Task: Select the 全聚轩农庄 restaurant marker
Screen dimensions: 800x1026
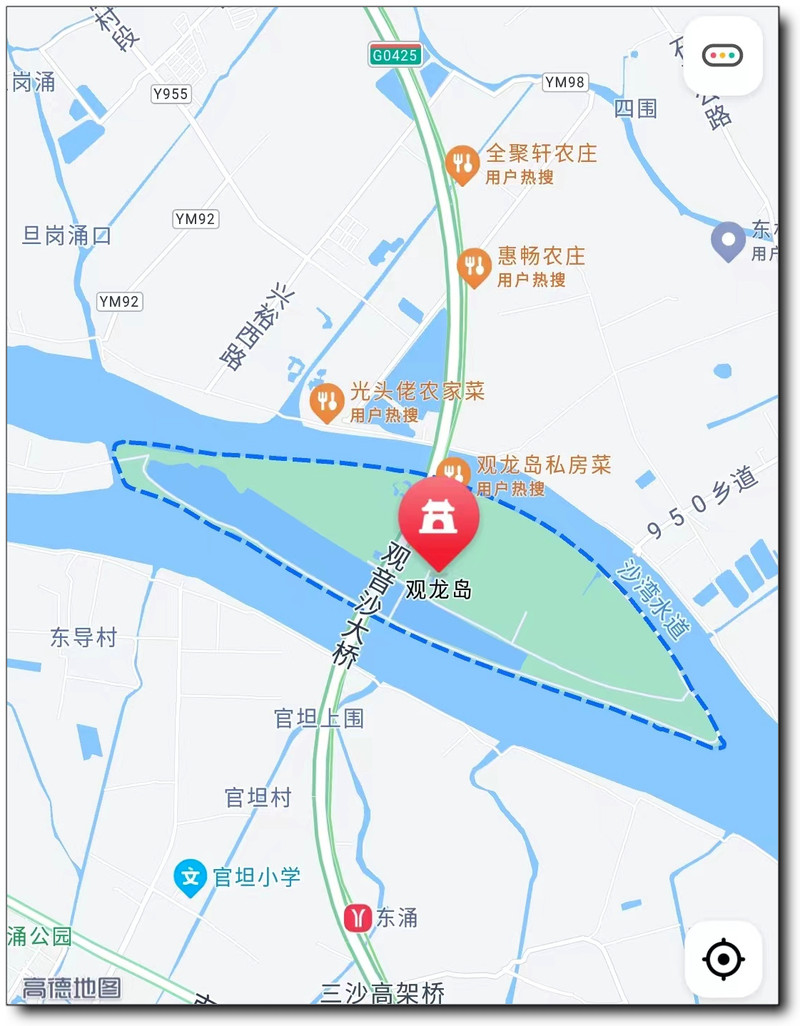Action: pyautogui.click(x=462, y=164)
